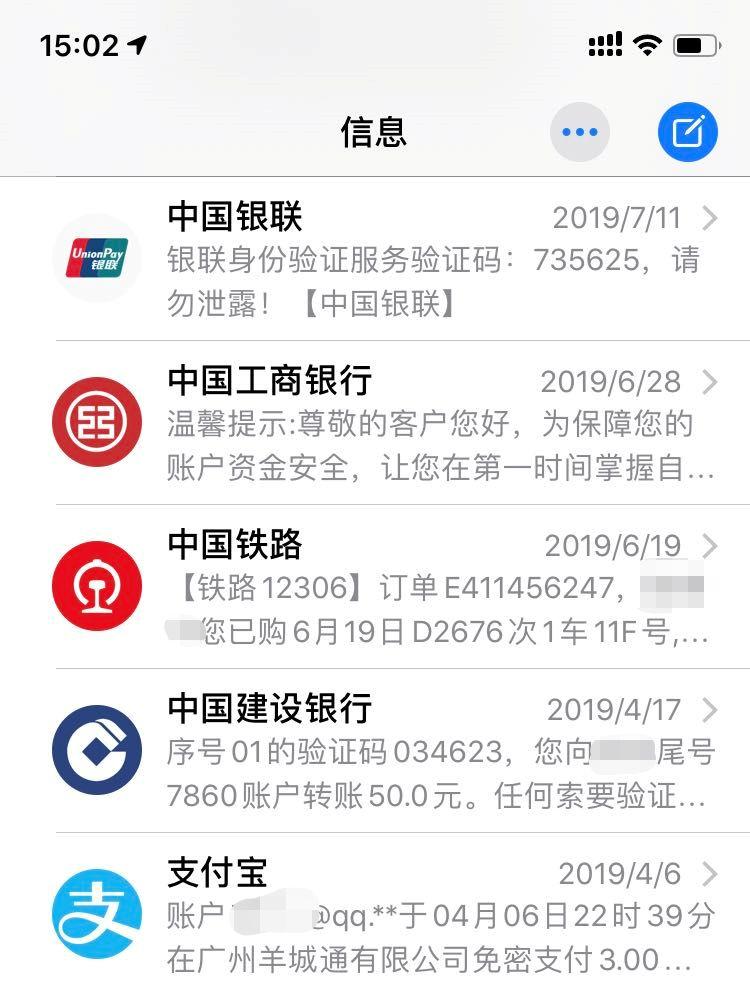Tap the battery indicator in status bar
Viewport: 750px width, 994px height.
(697, 44)
